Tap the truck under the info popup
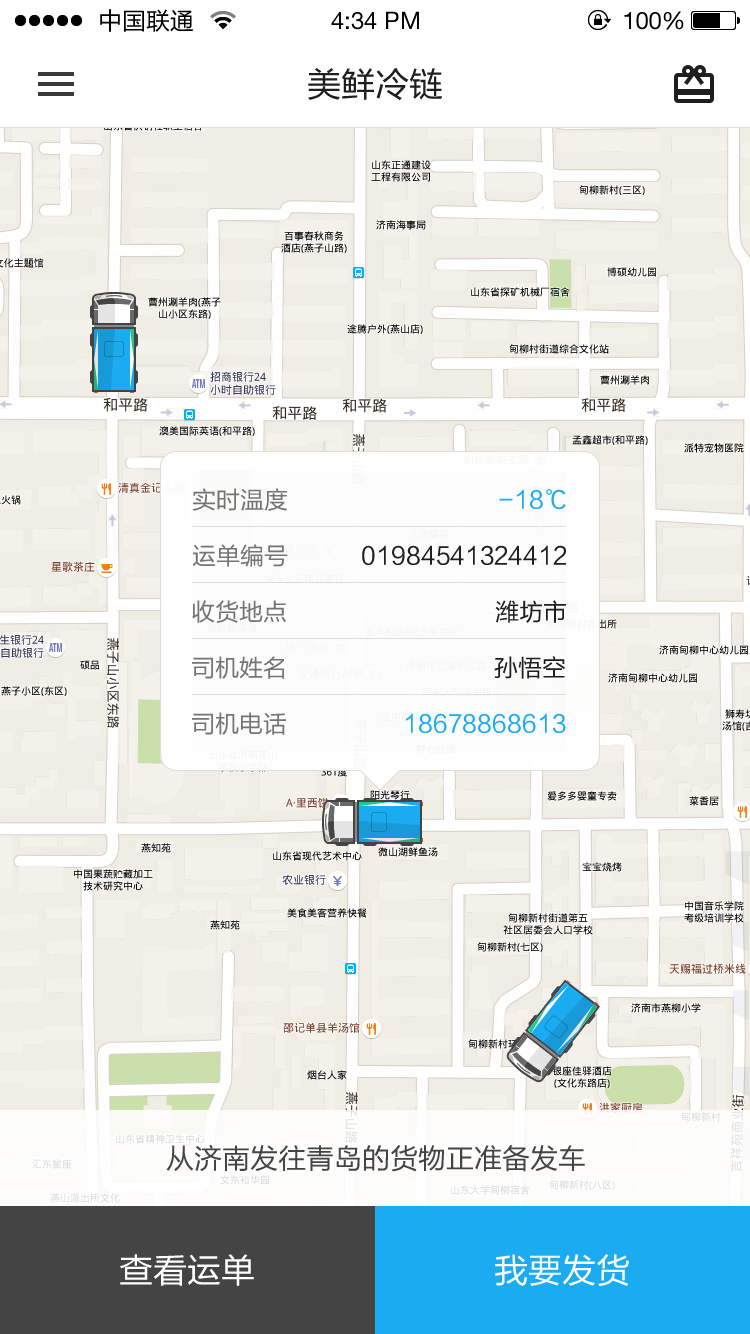 [372, 822]
